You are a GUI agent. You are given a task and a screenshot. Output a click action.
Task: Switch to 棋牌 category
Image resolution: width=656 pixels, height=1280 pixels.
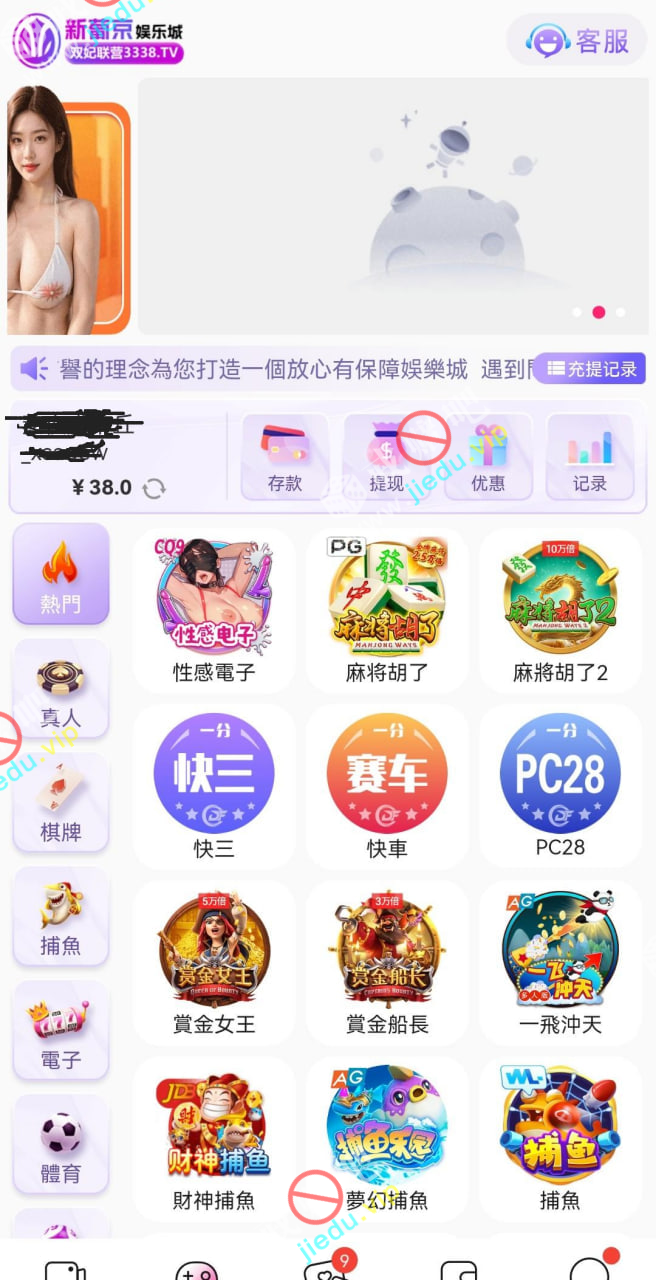pyautogui.click(x=61, y=803)
